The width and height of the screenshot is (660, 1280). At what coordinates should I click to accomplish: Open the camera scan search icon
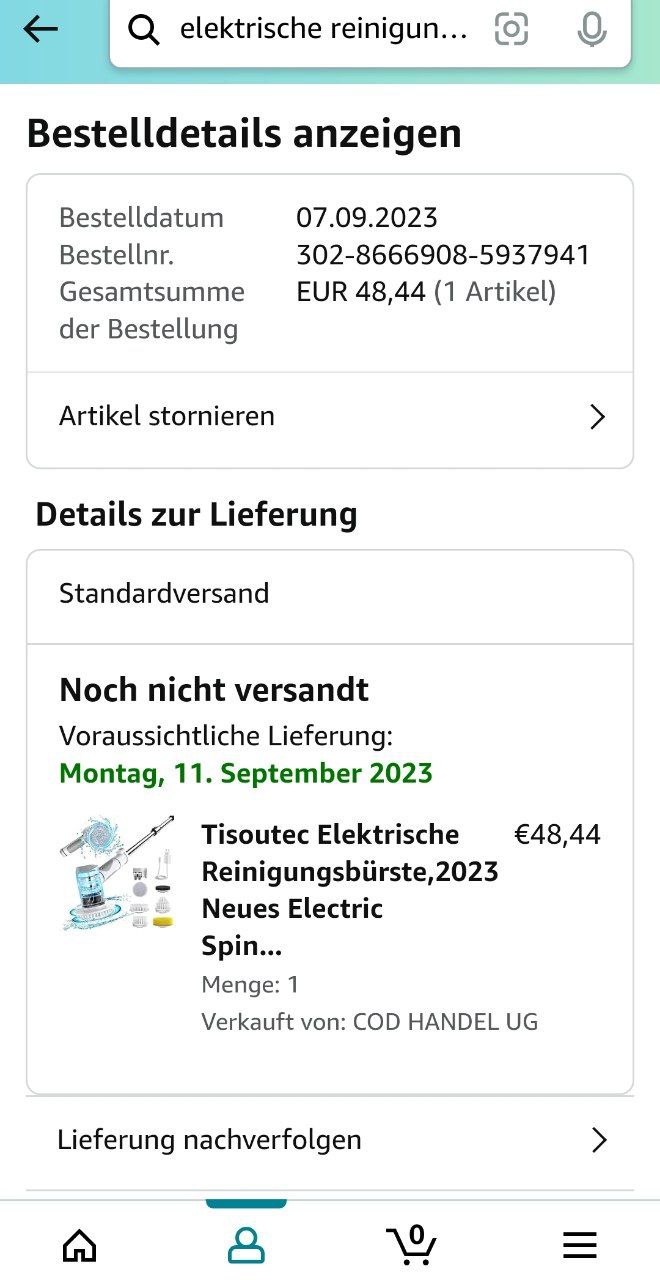click(511, 30)
